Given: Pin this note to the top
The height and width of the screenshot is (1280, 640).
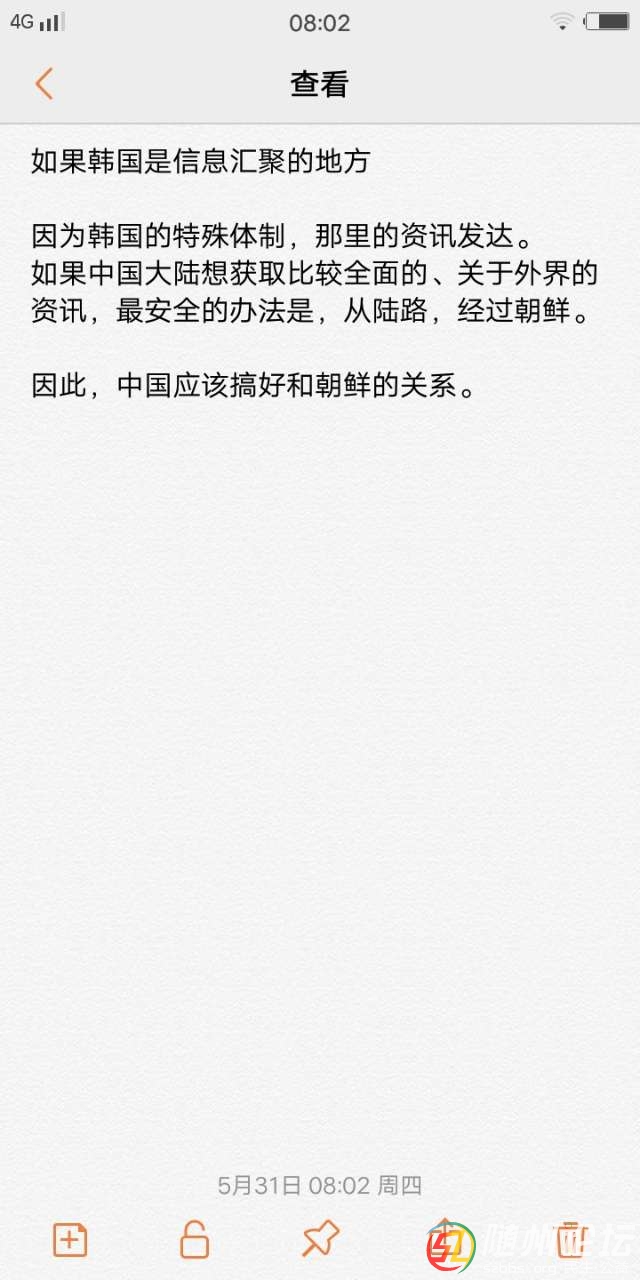Looking at the screenshot, I should [x=320, y=1240].
